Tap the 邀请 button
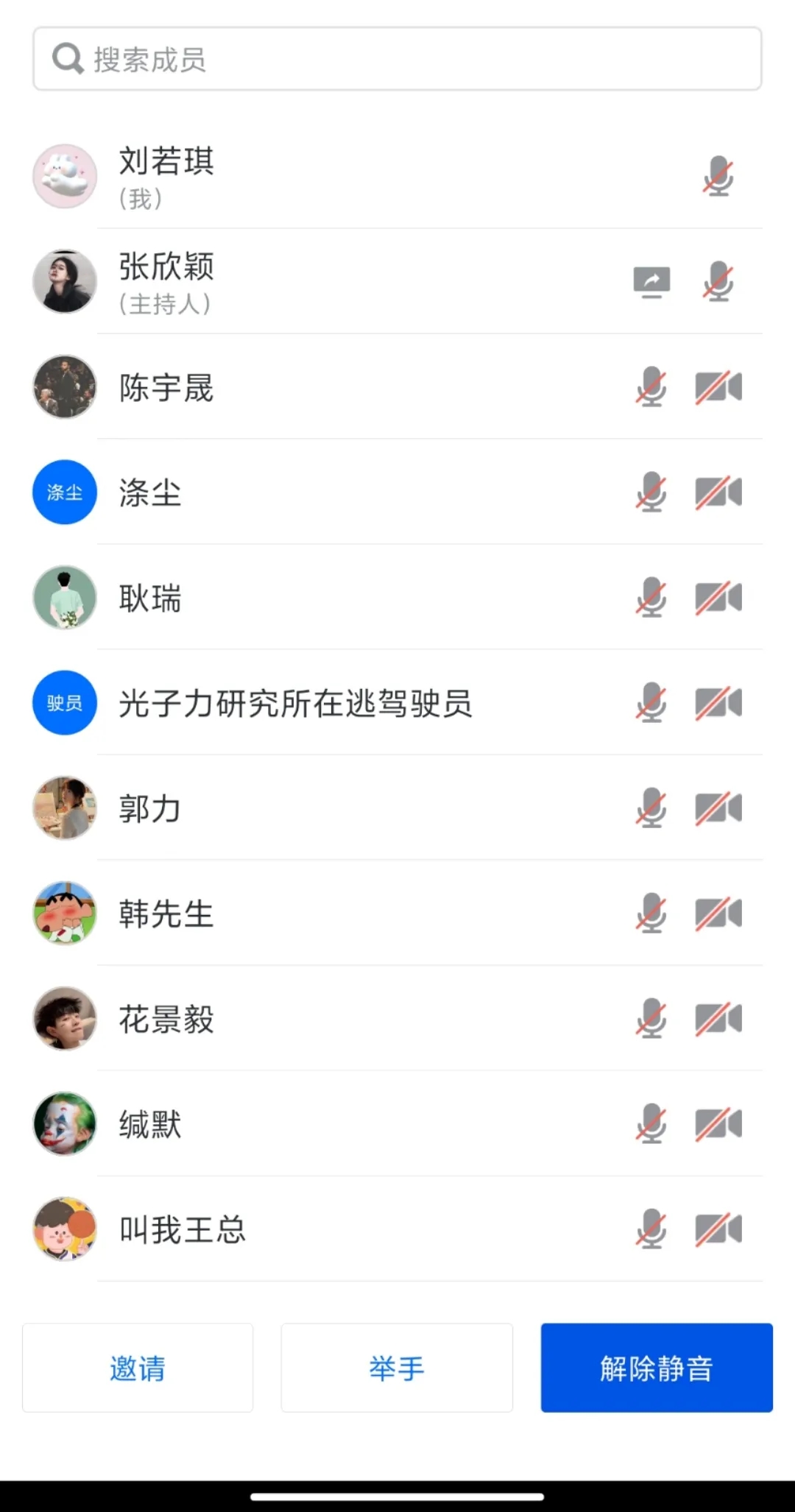 tap(138, 1368)
